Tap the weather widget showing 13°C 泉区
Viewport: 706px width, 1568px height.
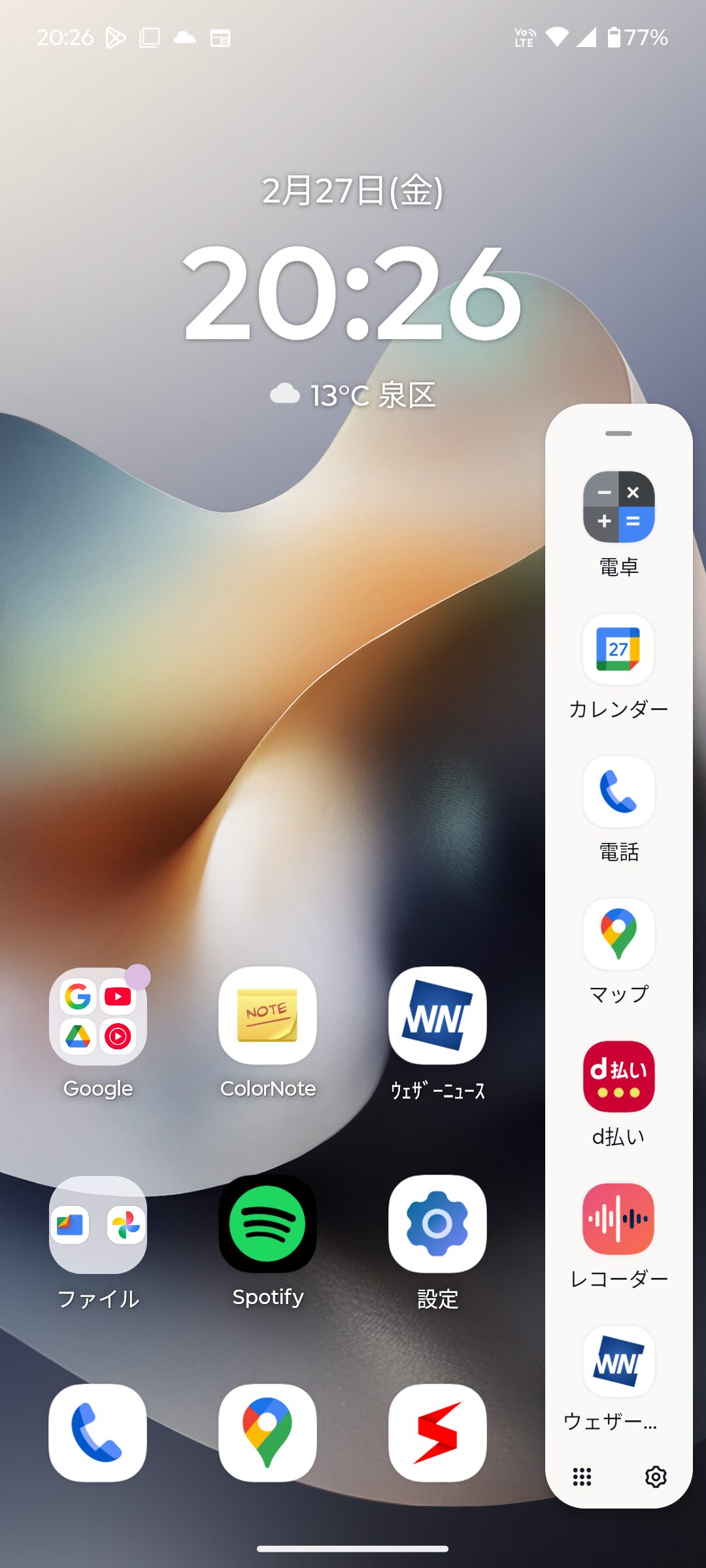[x=353, y=395]
